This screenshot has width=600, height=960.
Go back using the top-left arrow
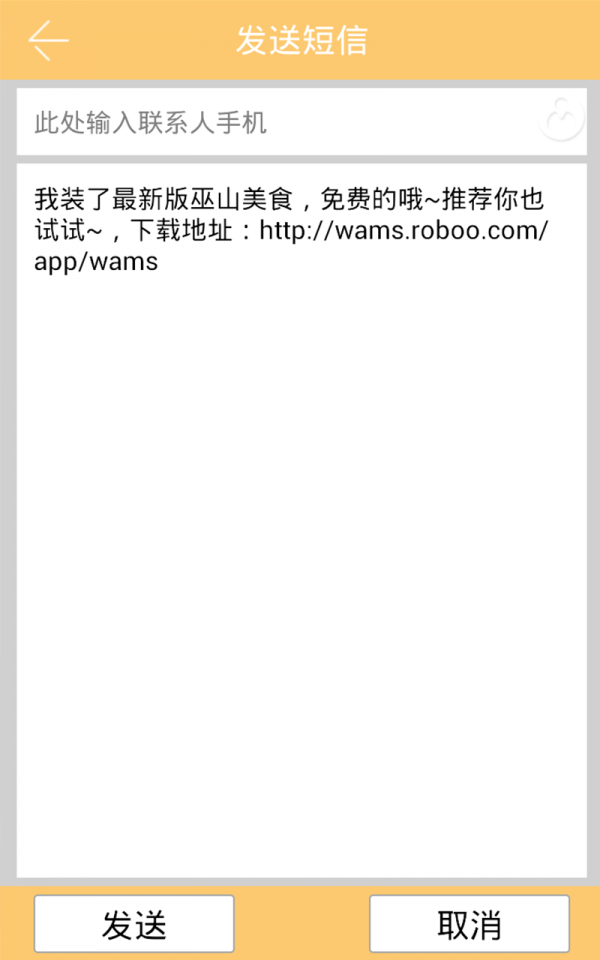point(47,41)
